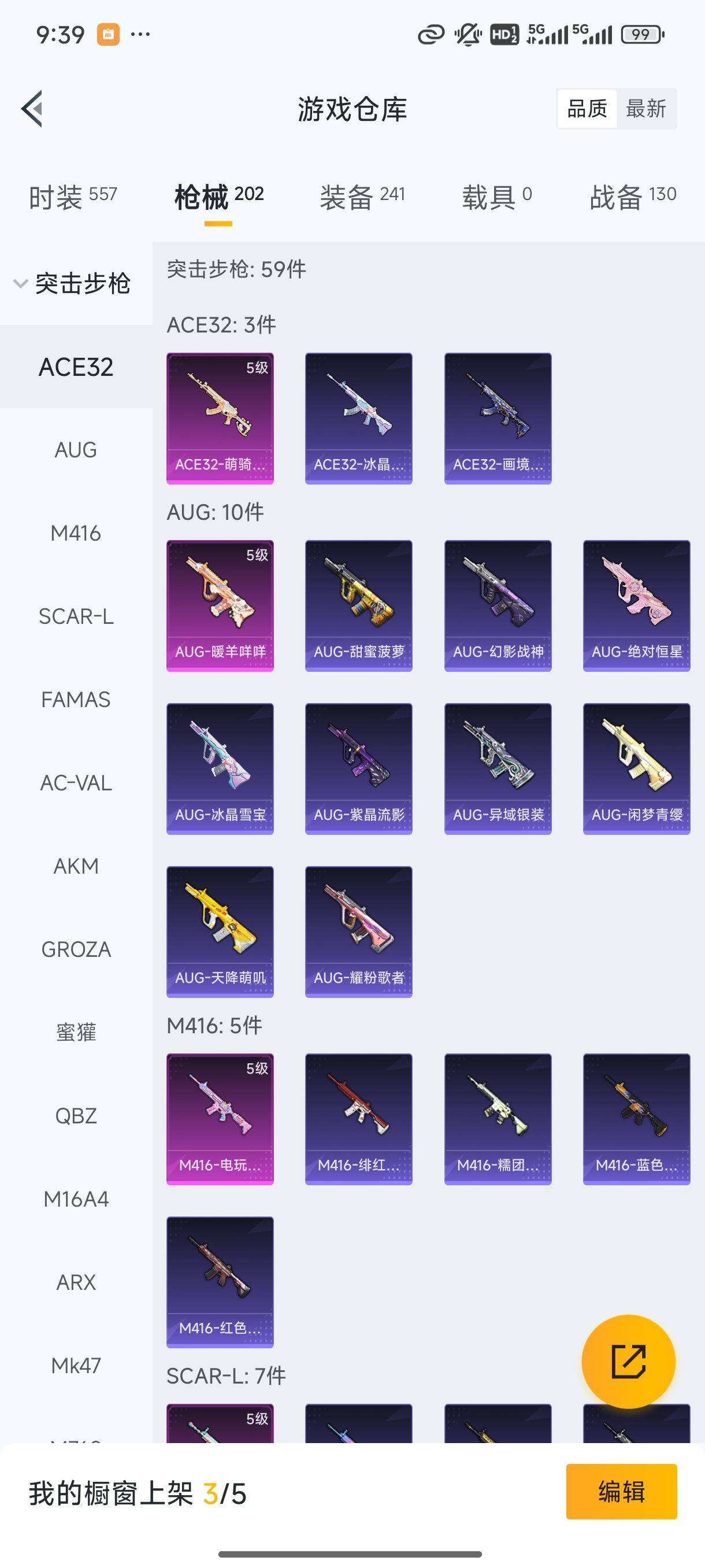
Task: Select SCAR-L in the weapon sidebar
Action: (76, 616)
